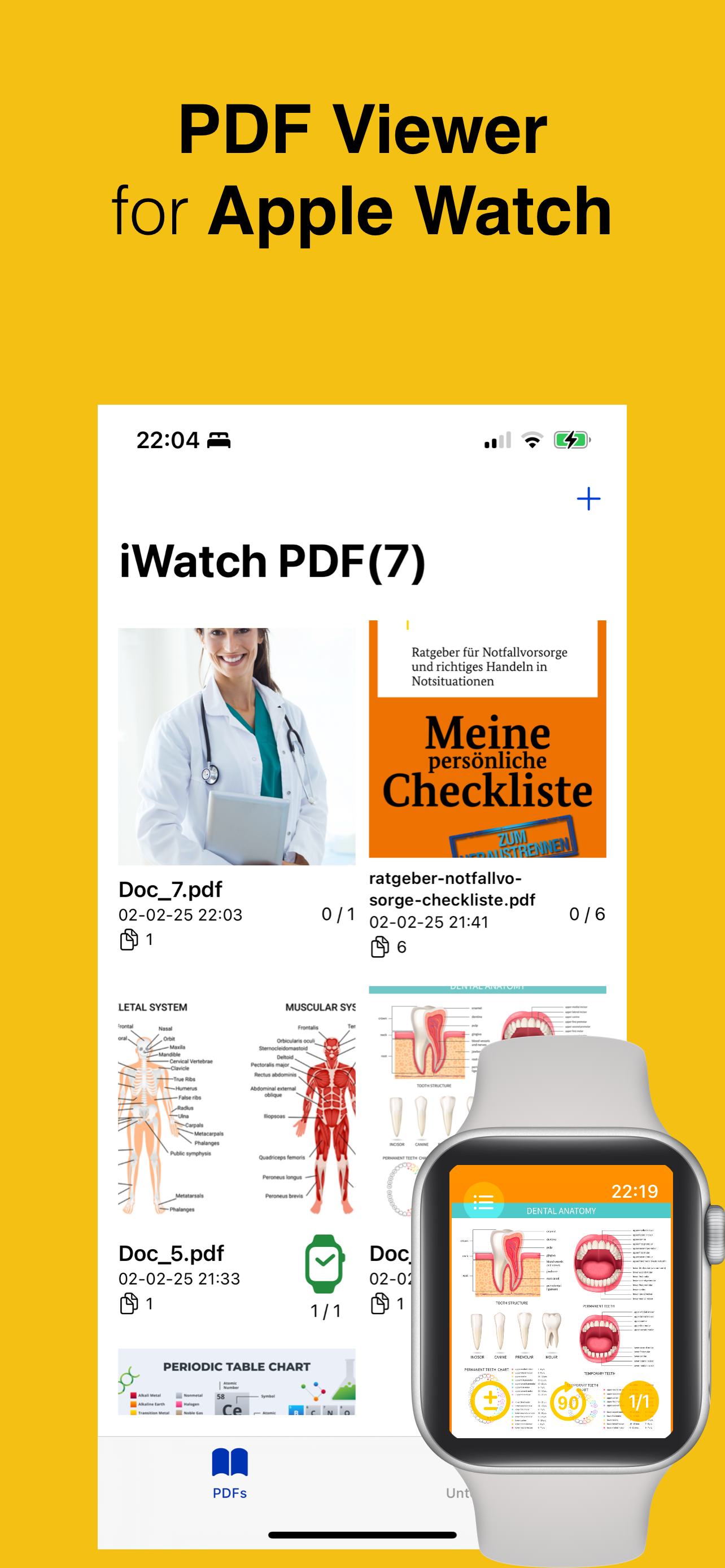Tap the + button to import a new PDF
The image size is (725, 1568).
tap(588, 499)
